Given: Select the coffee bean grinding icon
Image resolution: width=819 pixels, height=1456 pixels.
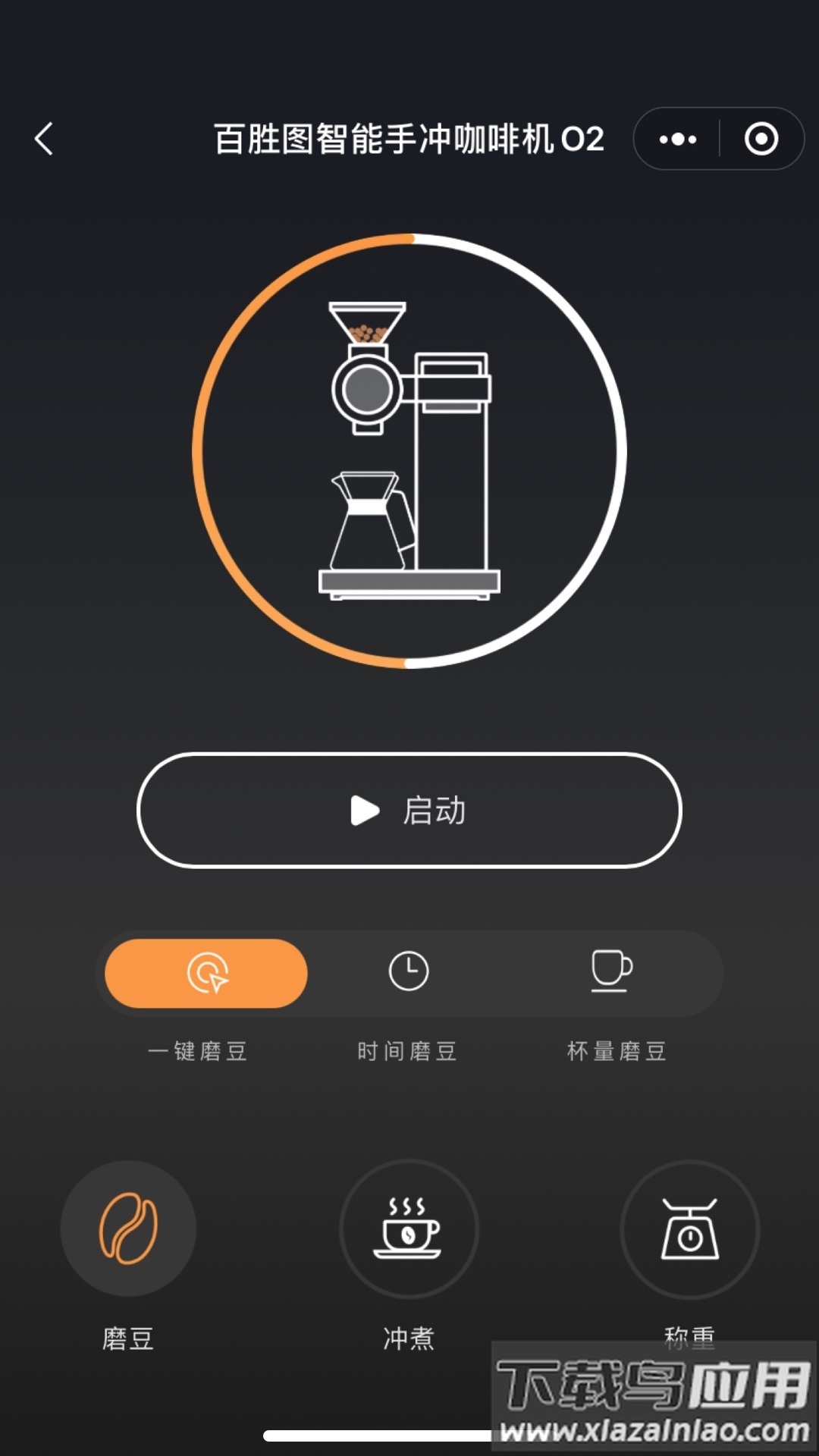Looking at the screenshot, I should [129, 1230].
